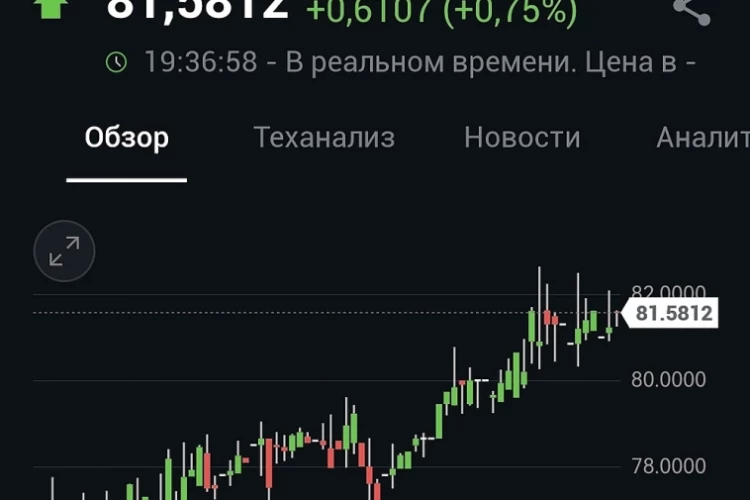
Task: Select the Обзор tab
Action: click(127, 138)
